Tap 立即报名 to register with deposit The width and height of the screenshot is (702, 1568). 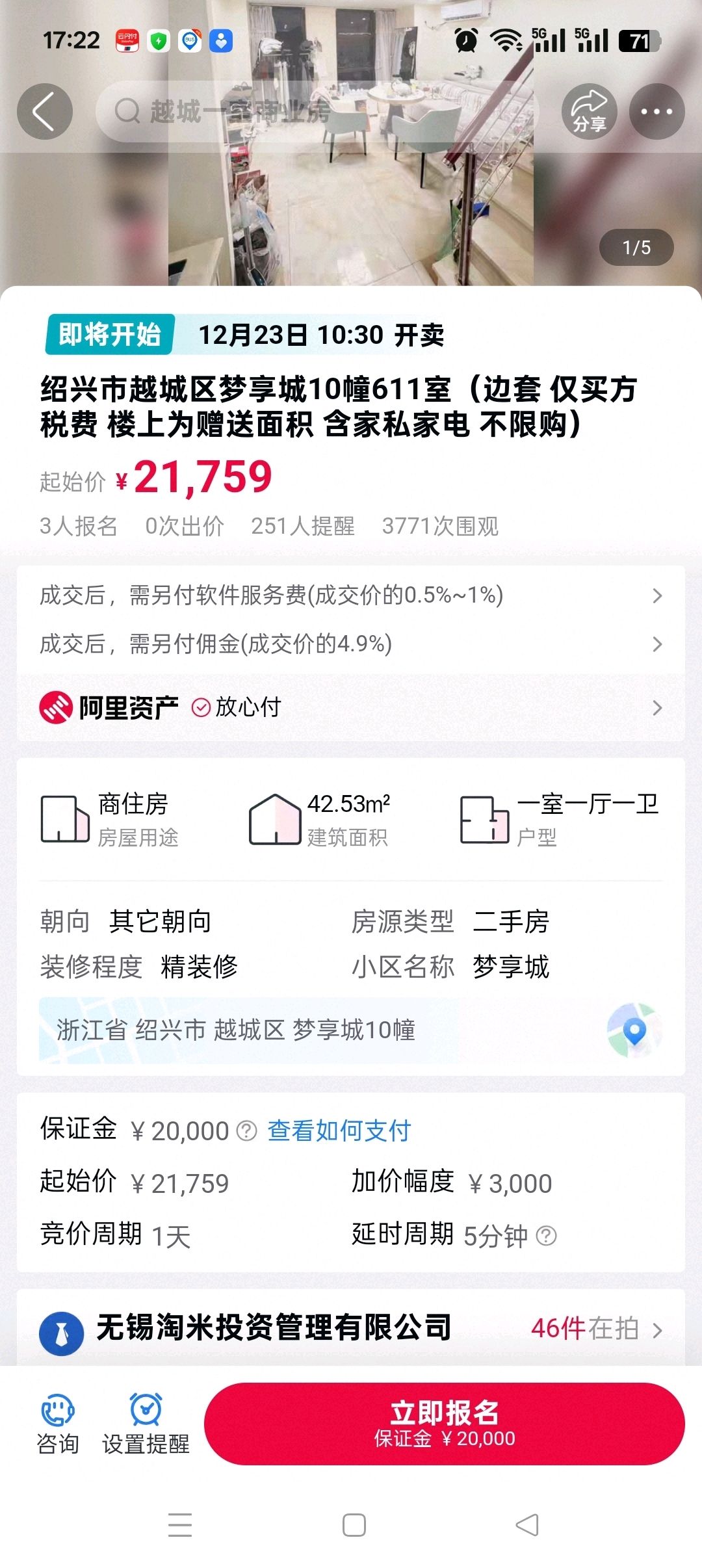tap(445, 1424)
